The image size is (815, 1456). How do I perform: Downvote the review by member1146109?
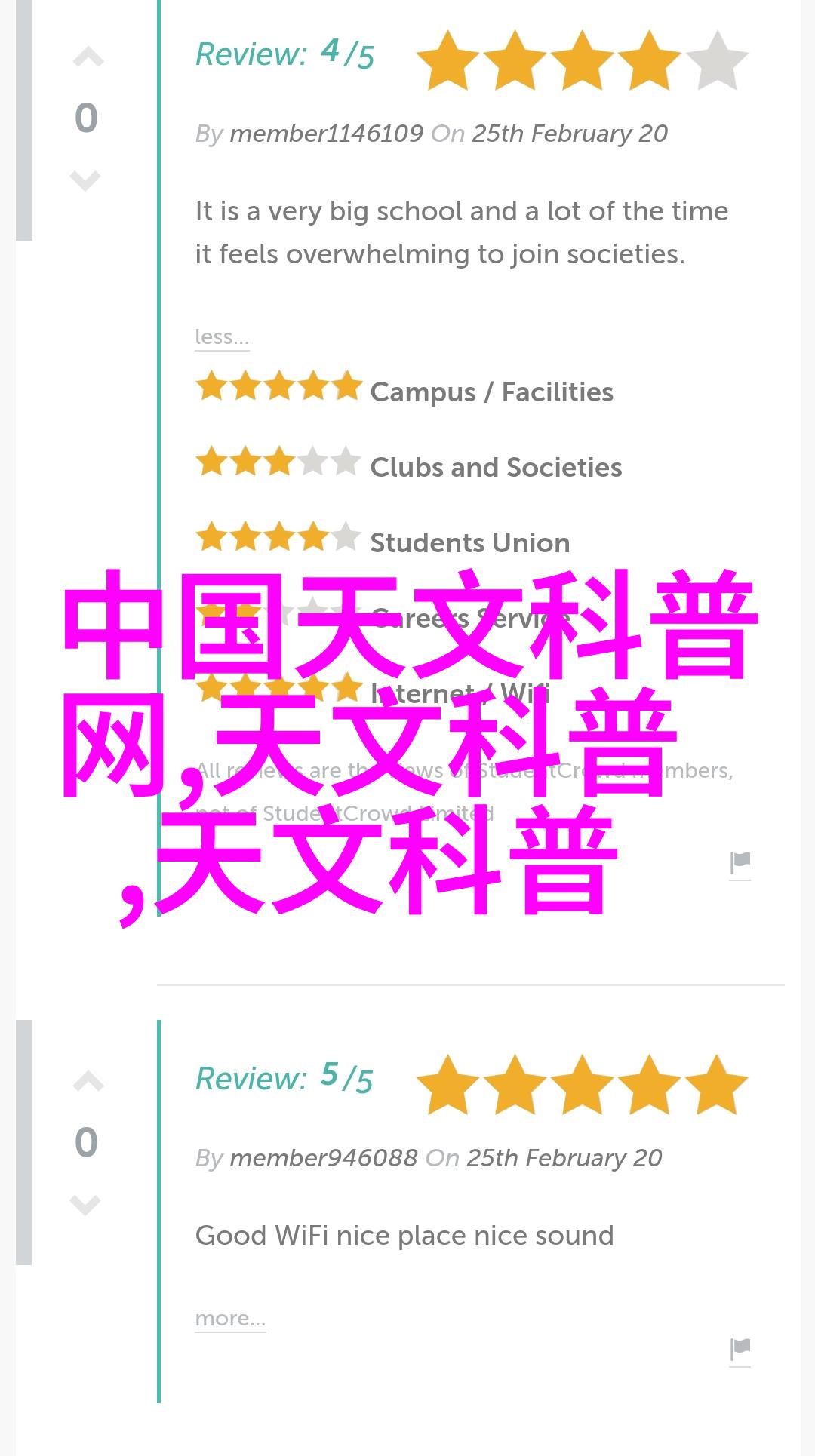(85, 180)
